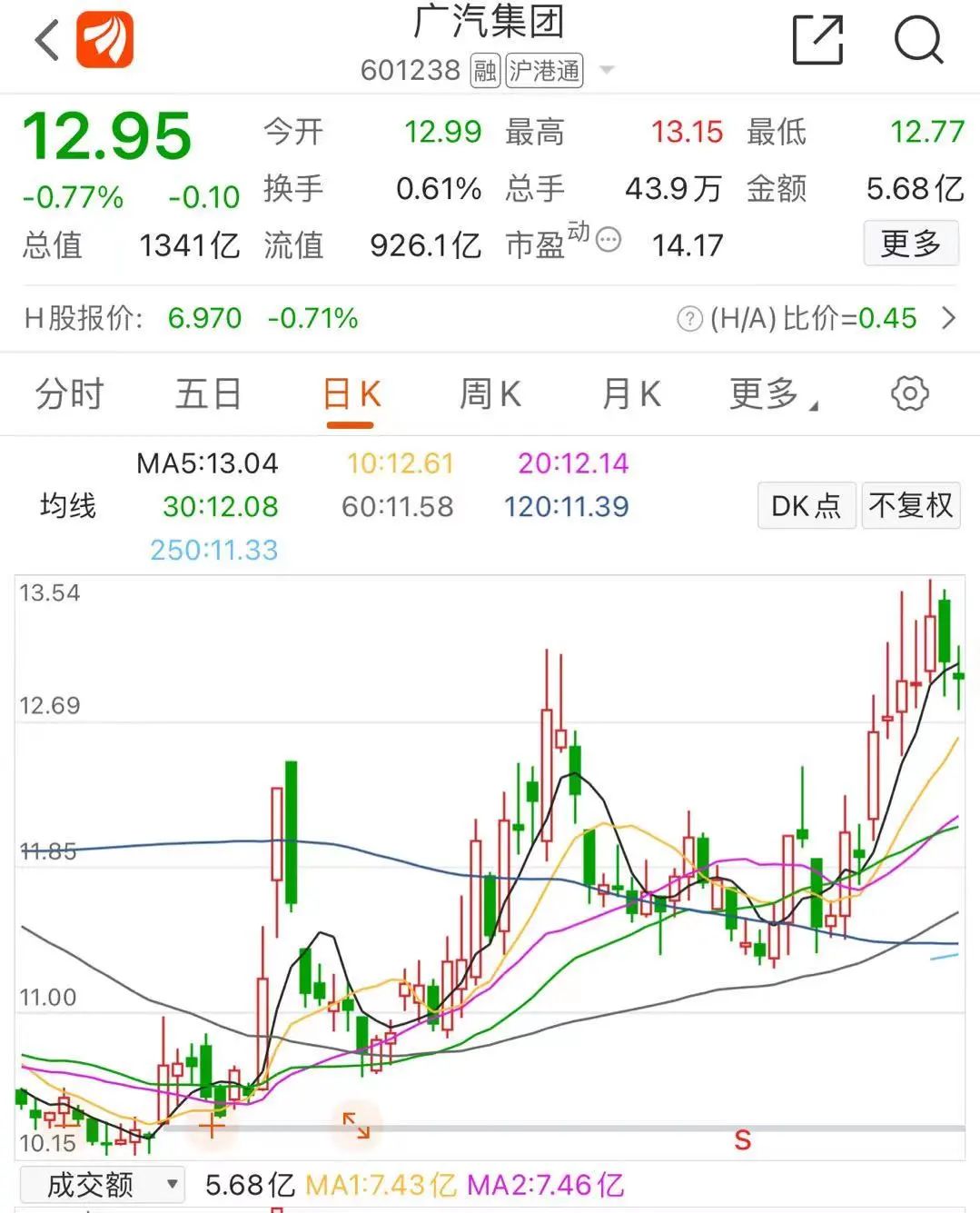This screenshot has width=980, height=1213.
Task: Open the 更多 chart periods dropdown
Action: pos(772,395)
